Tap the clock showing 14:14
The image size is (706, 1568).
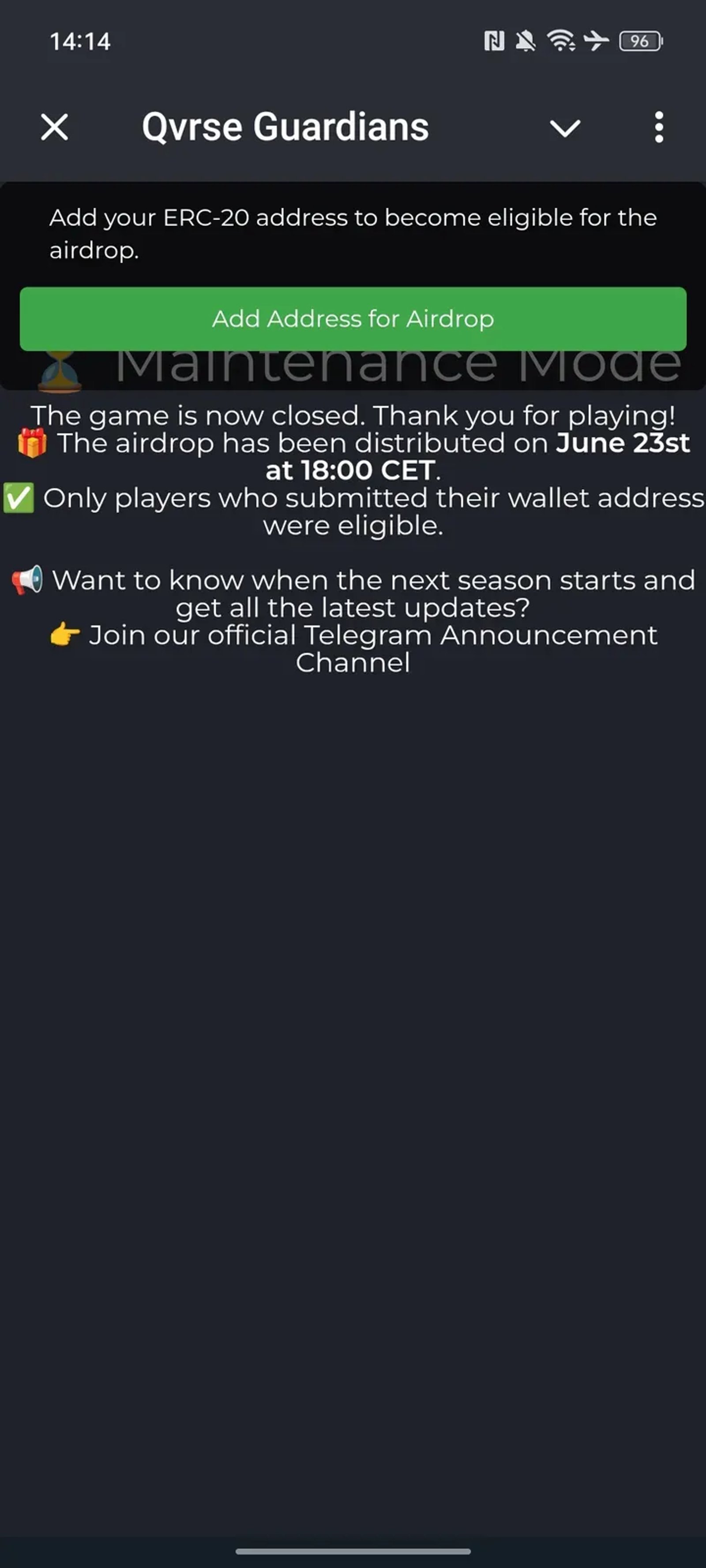click(80, 41)
